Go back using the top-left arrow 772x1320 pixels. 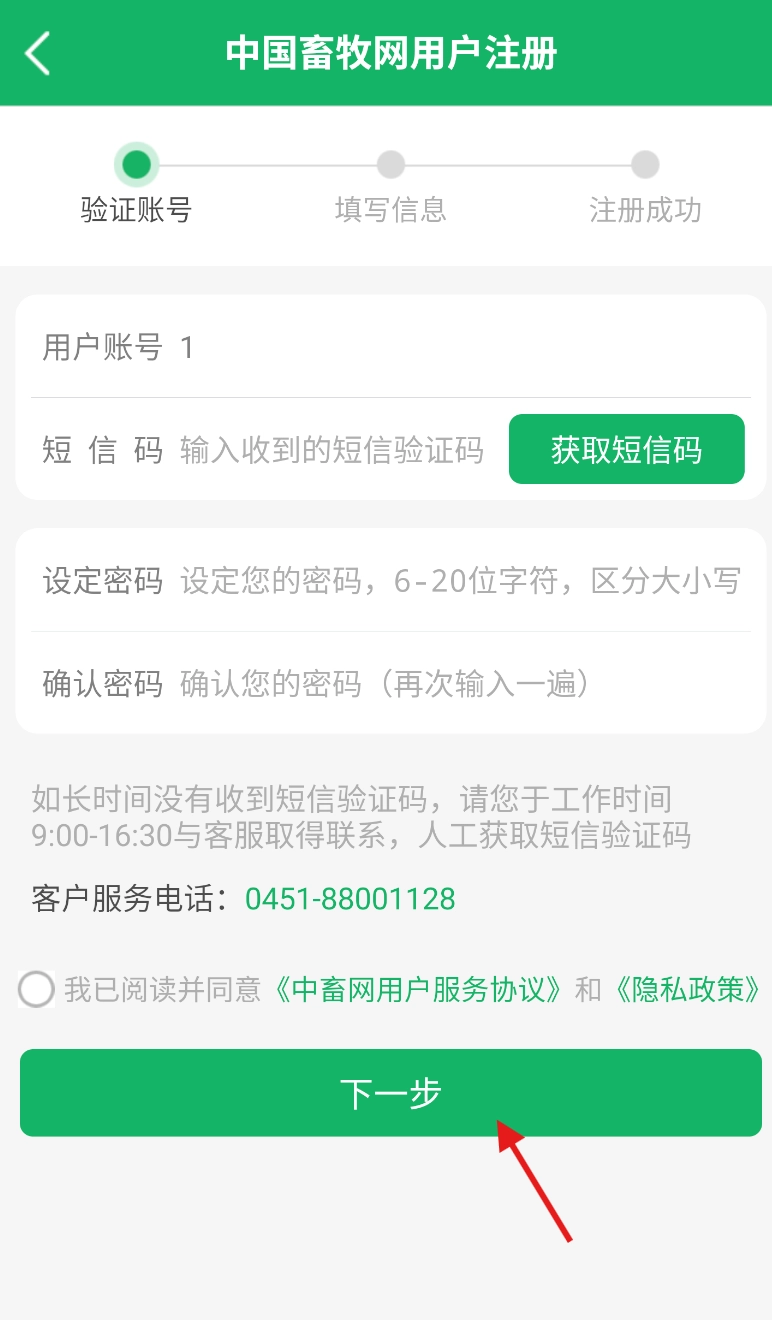coord(38,53)
